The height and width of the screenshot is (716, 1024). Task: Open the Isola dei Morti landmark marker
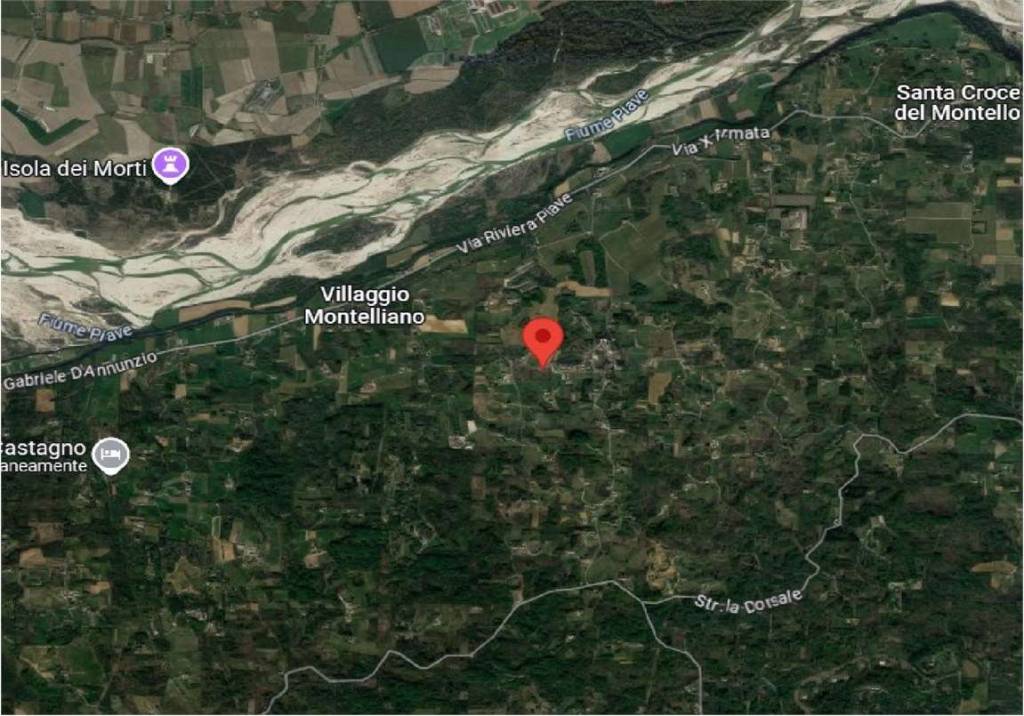click(x=170, y=167)
